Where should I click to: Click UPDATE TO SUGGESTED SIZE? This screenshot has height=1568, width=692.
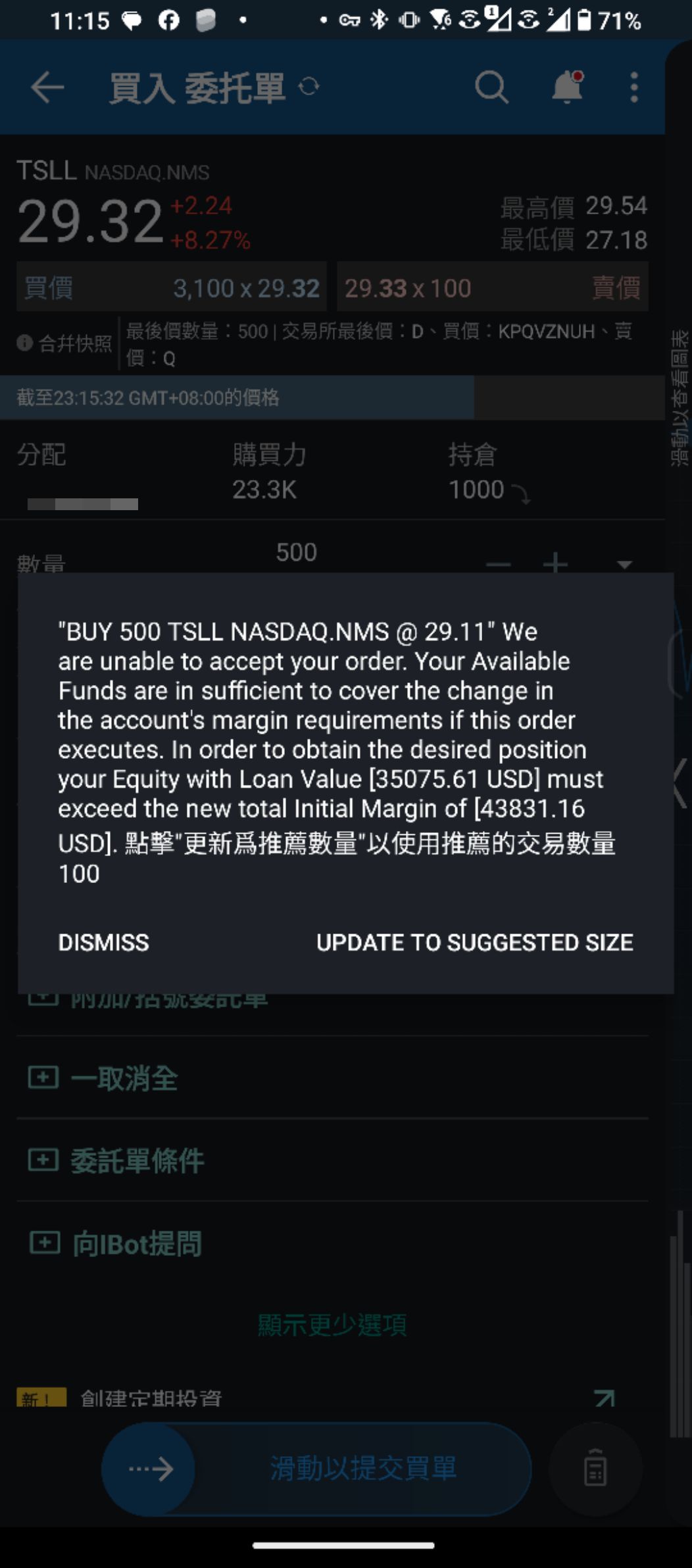click(475, 943)
